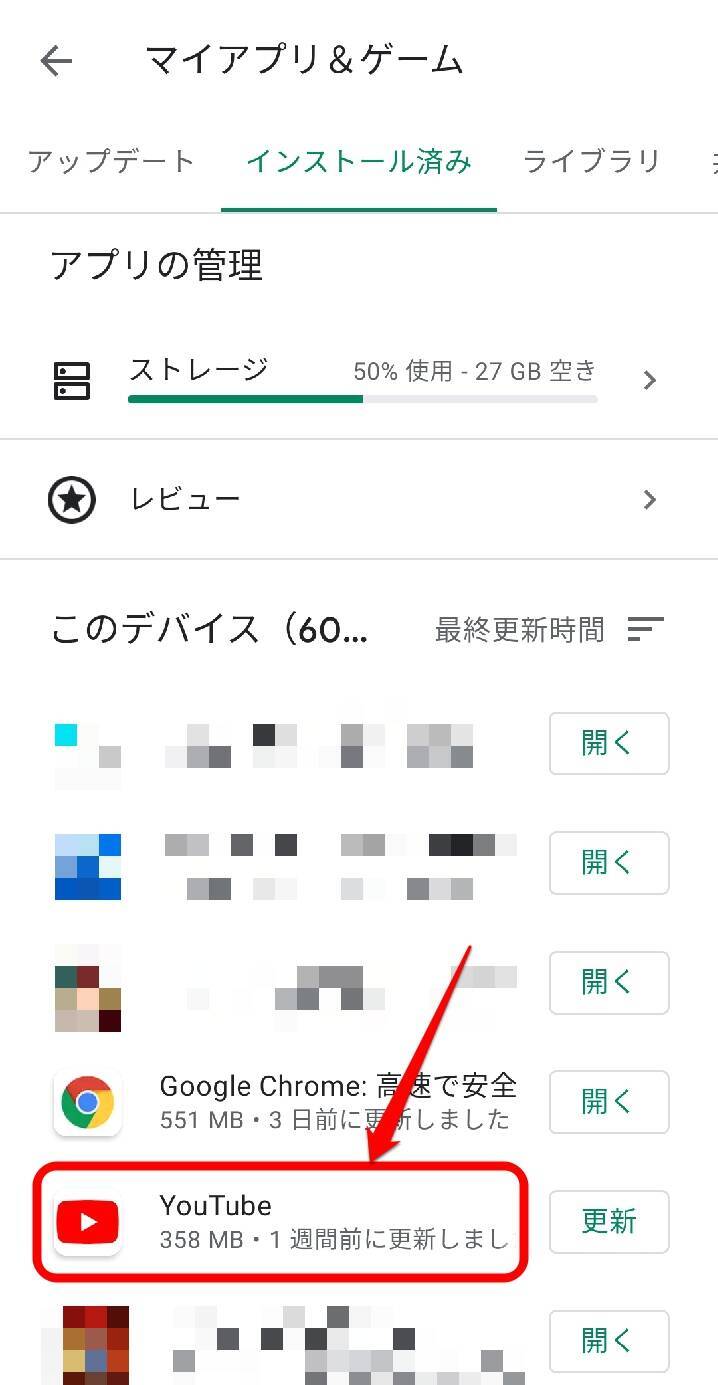Screen dimensions: 718x1385
Task: Select the インストール済み tab
Action: [x=359, y=161]
